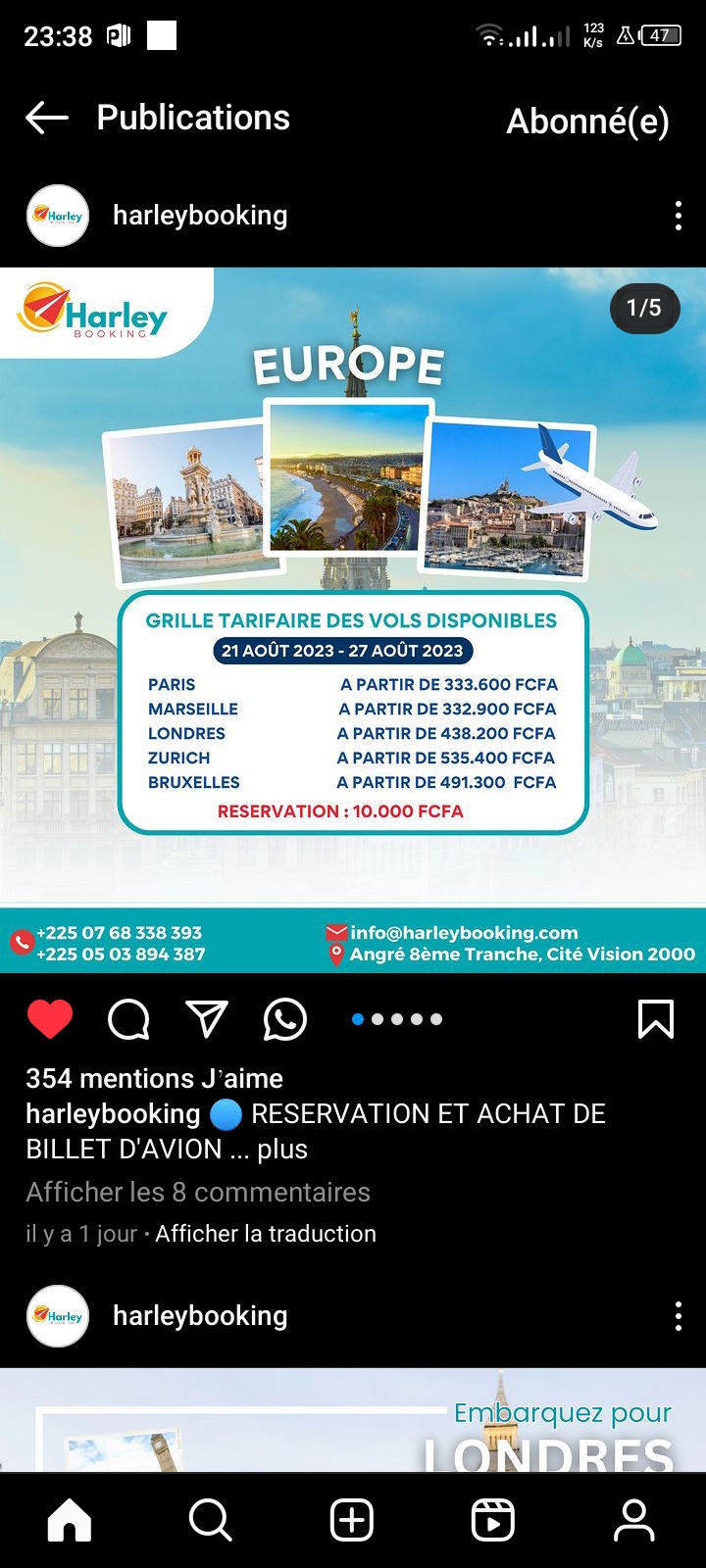Screen dimensions: 706x1568
Task: Open harleybooking profile from the first post header
Action: (x=200, y=216)
